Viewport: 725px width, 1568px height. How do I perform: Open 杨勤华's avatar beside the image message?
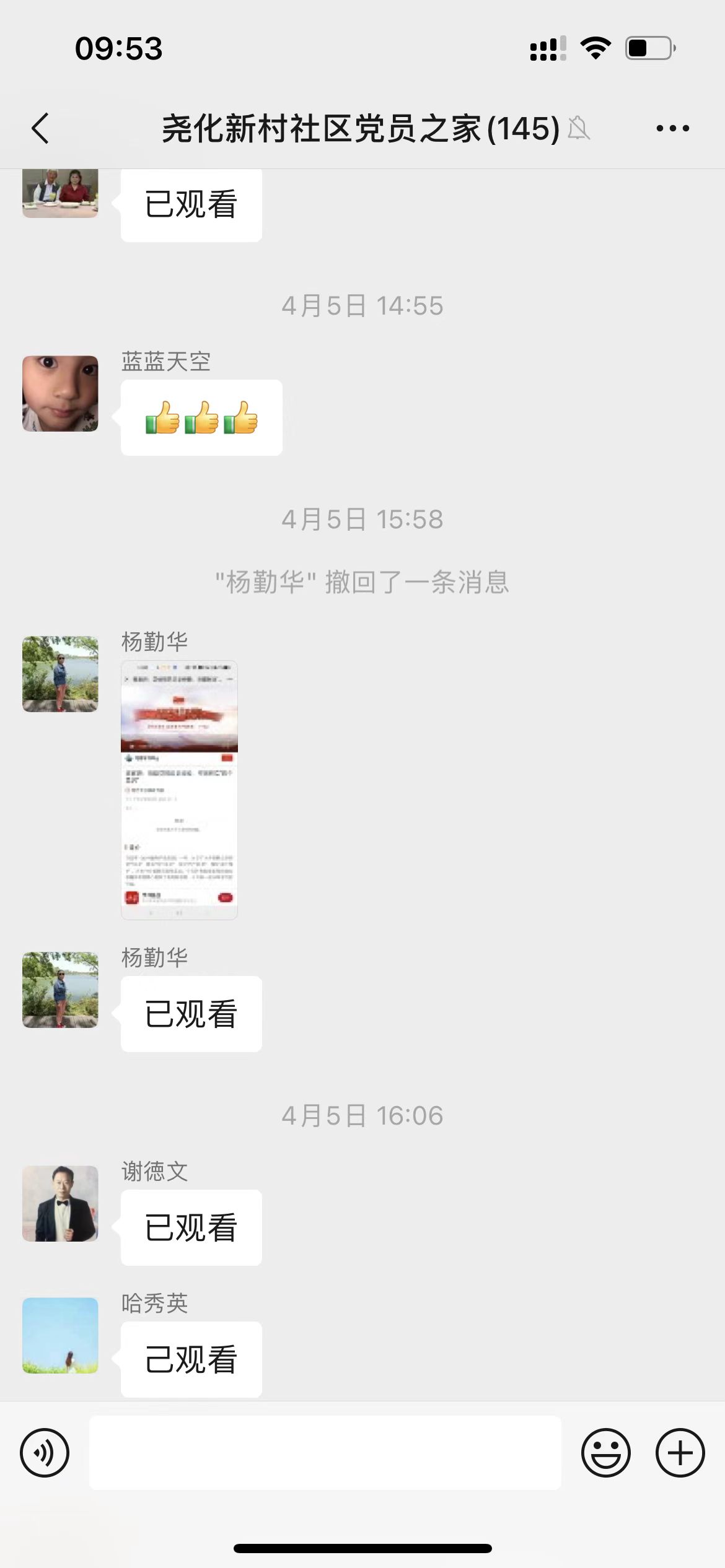(60, 674)
